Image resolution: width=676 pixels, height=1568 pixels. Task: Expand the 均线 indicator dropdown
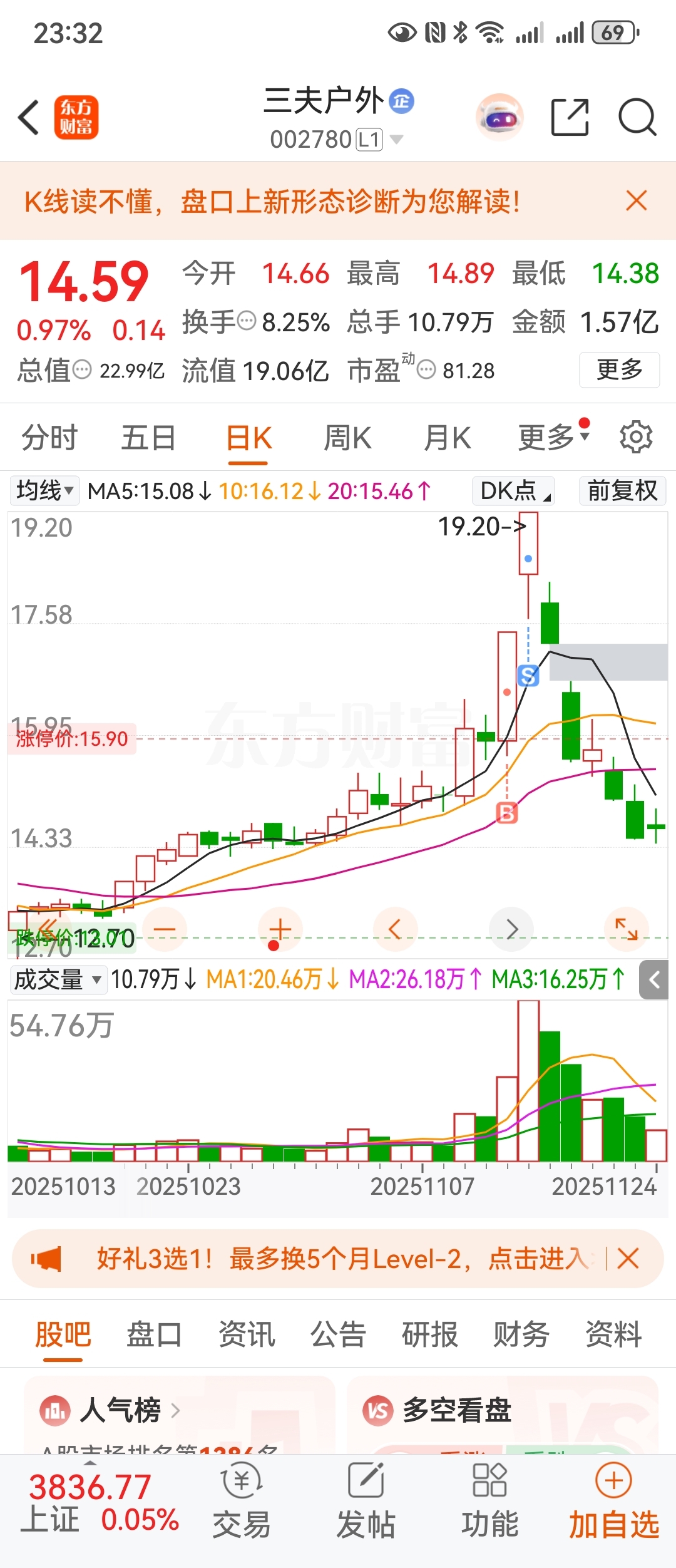tap(45, 490)
